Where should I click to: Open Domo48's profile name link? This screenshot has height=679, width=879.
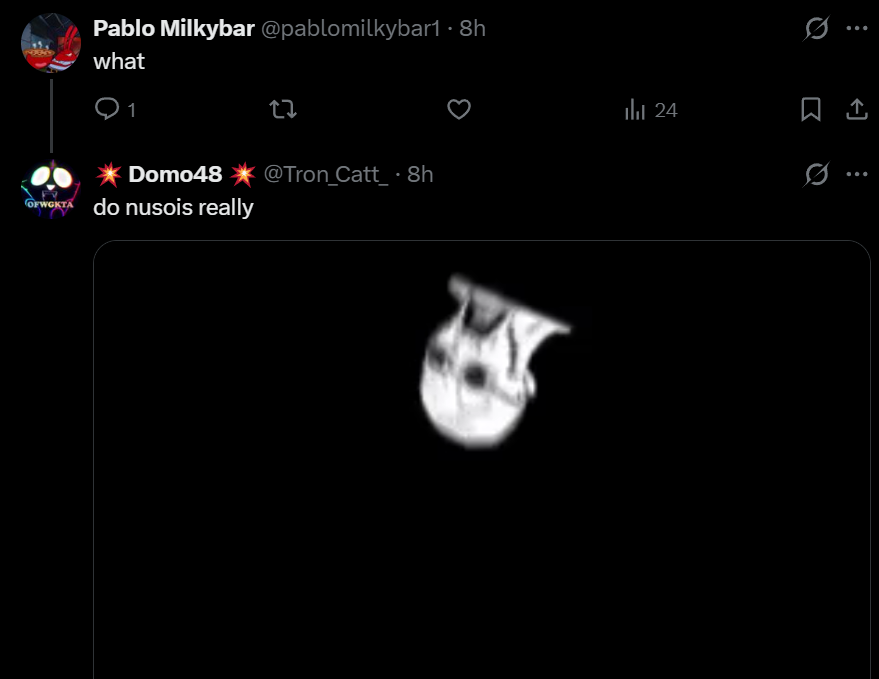tap(175, 174)
